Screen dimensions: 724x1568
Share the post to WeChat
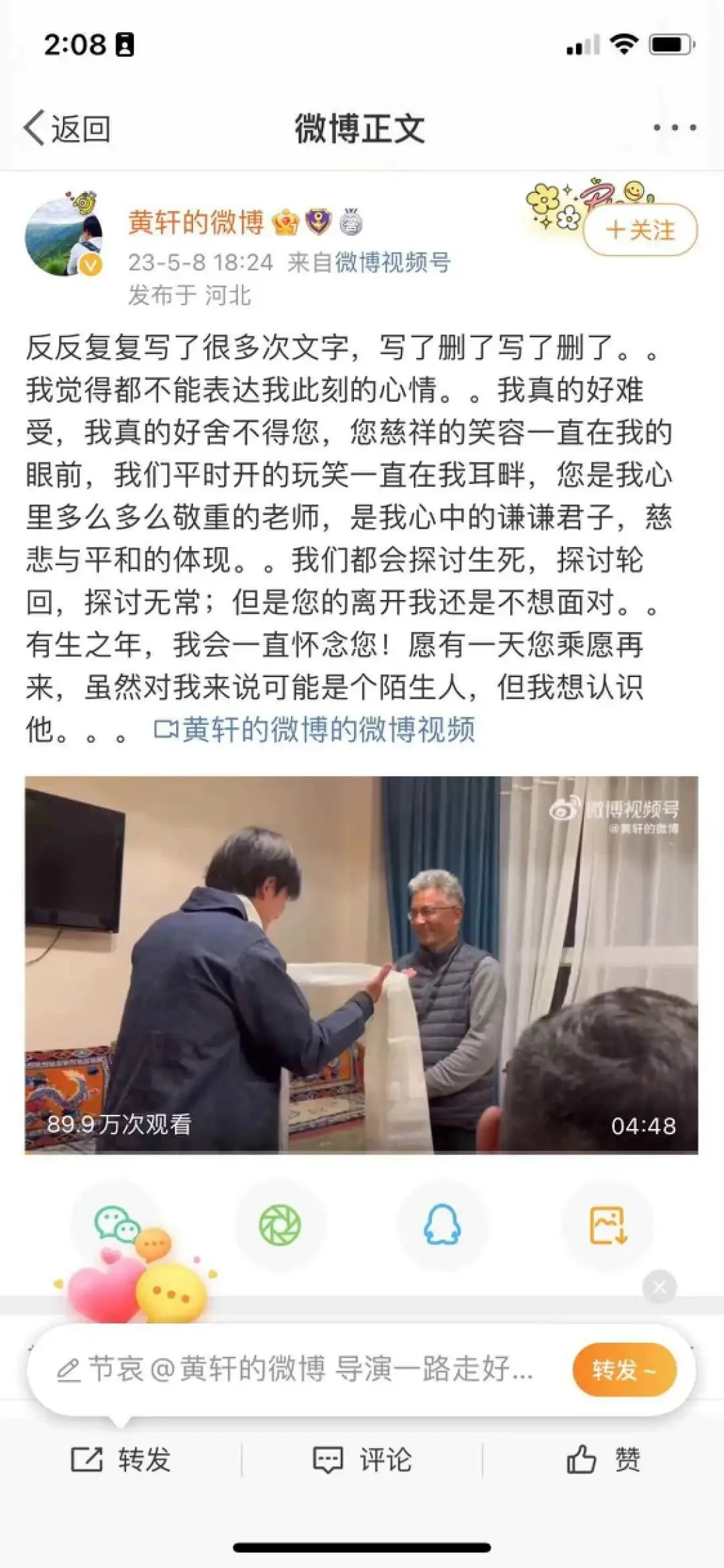tap(117, 1225)
